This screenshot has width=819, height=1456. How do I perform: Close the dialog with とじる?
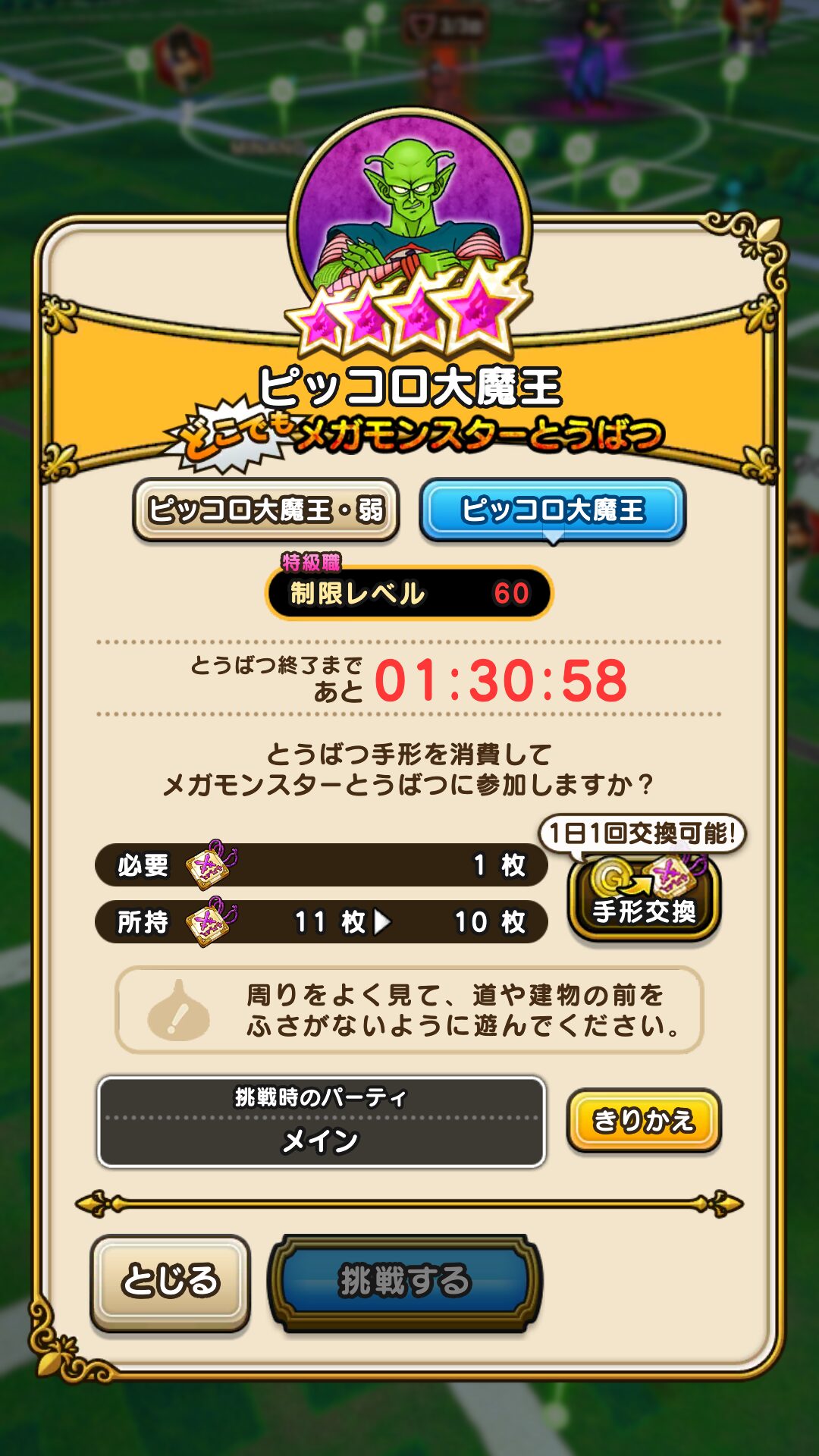point(170,1282)
